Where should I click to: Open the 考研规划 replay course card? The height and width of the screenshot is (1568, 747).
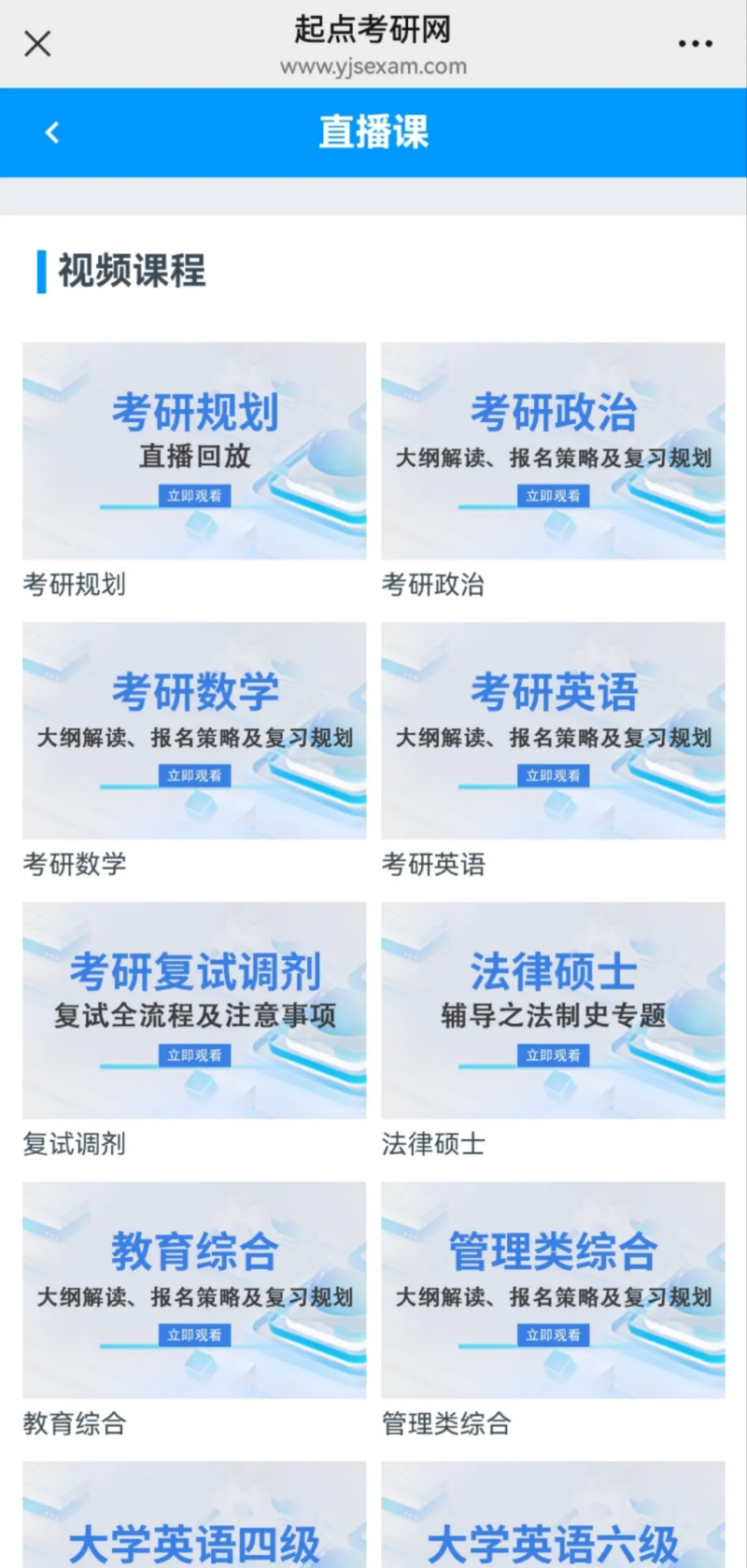194,451
